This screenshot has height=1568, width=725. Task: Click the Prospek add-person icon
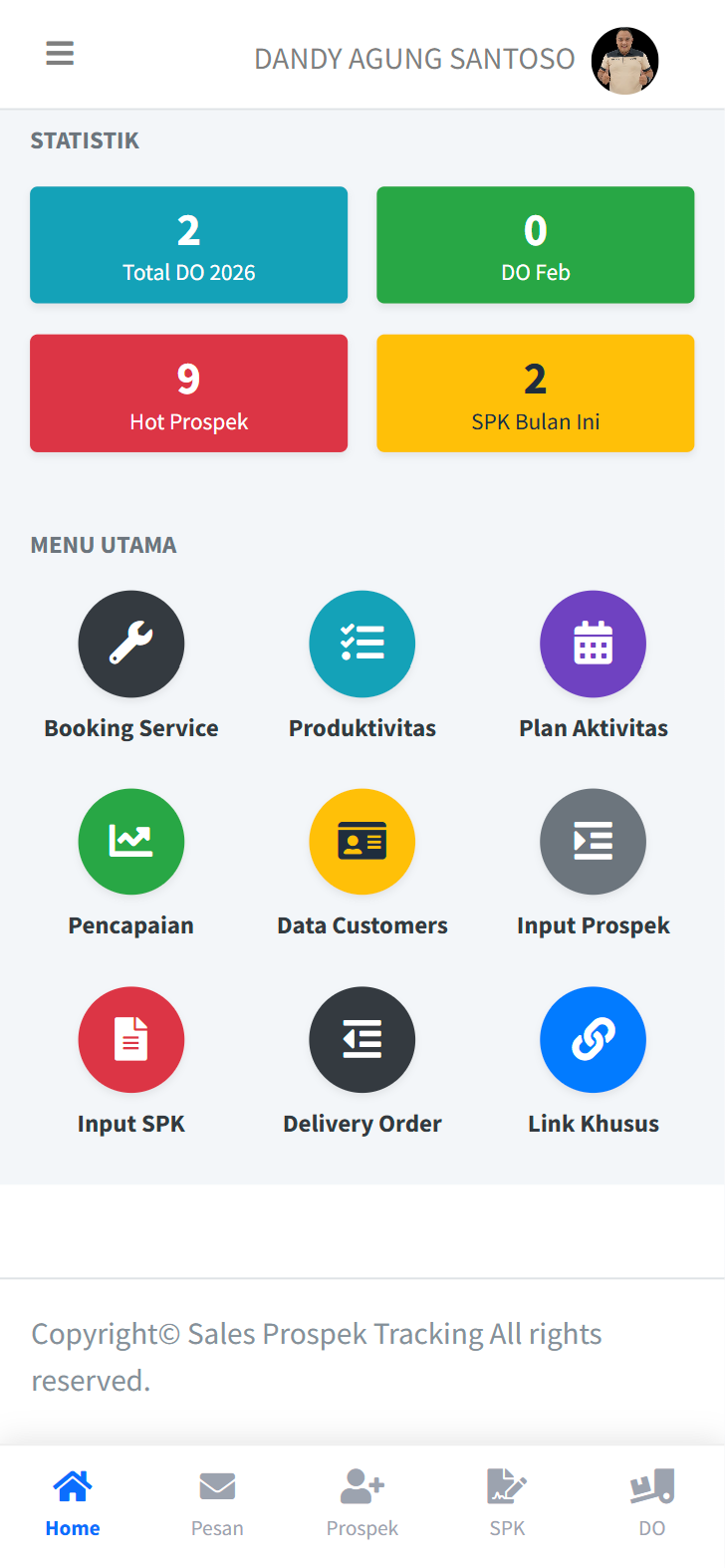coord(362,1486)
